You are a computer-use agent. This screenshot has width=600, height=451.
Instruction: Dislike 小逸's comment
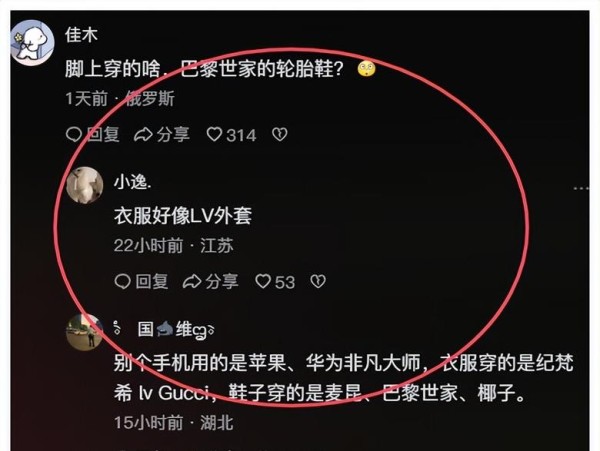318,282
